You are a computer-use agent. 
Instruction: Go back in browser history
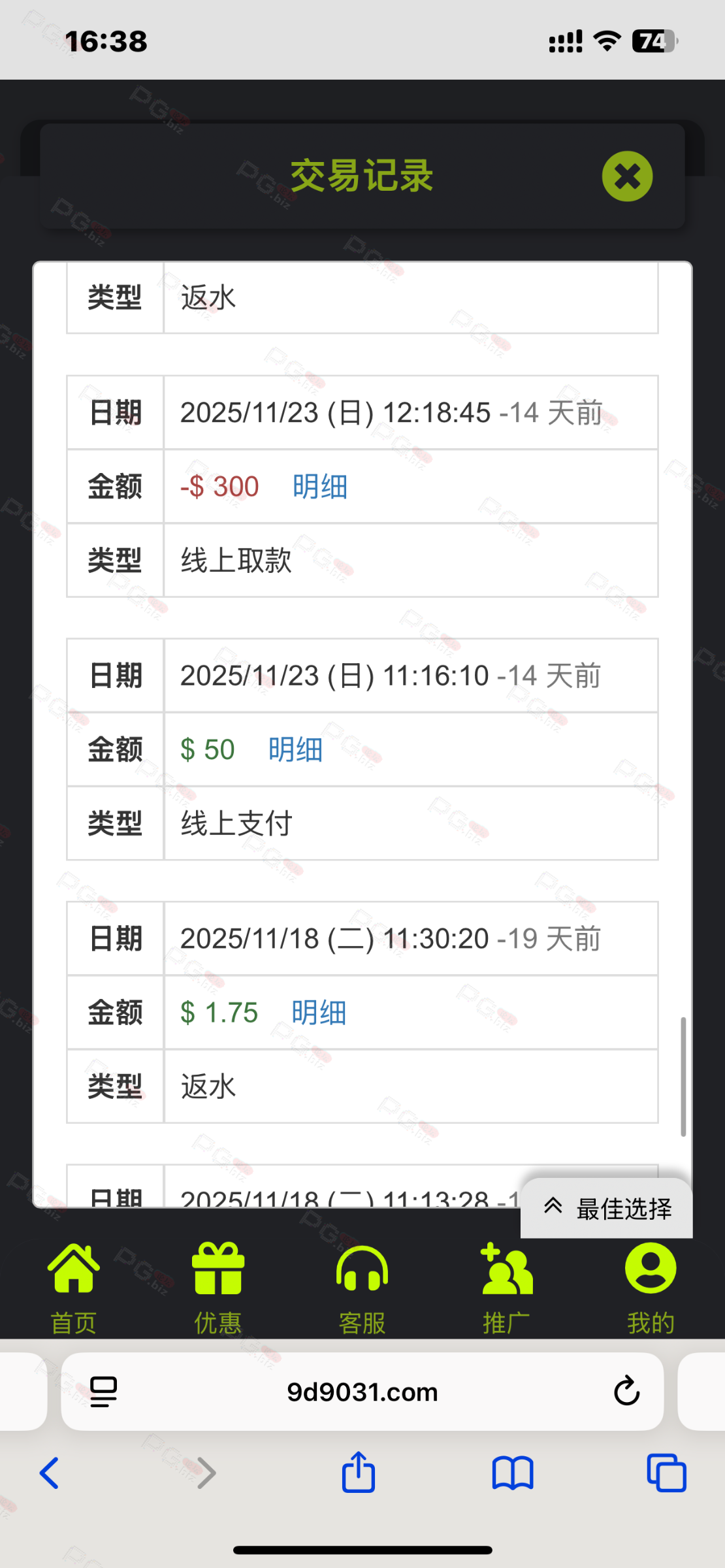50,1473
